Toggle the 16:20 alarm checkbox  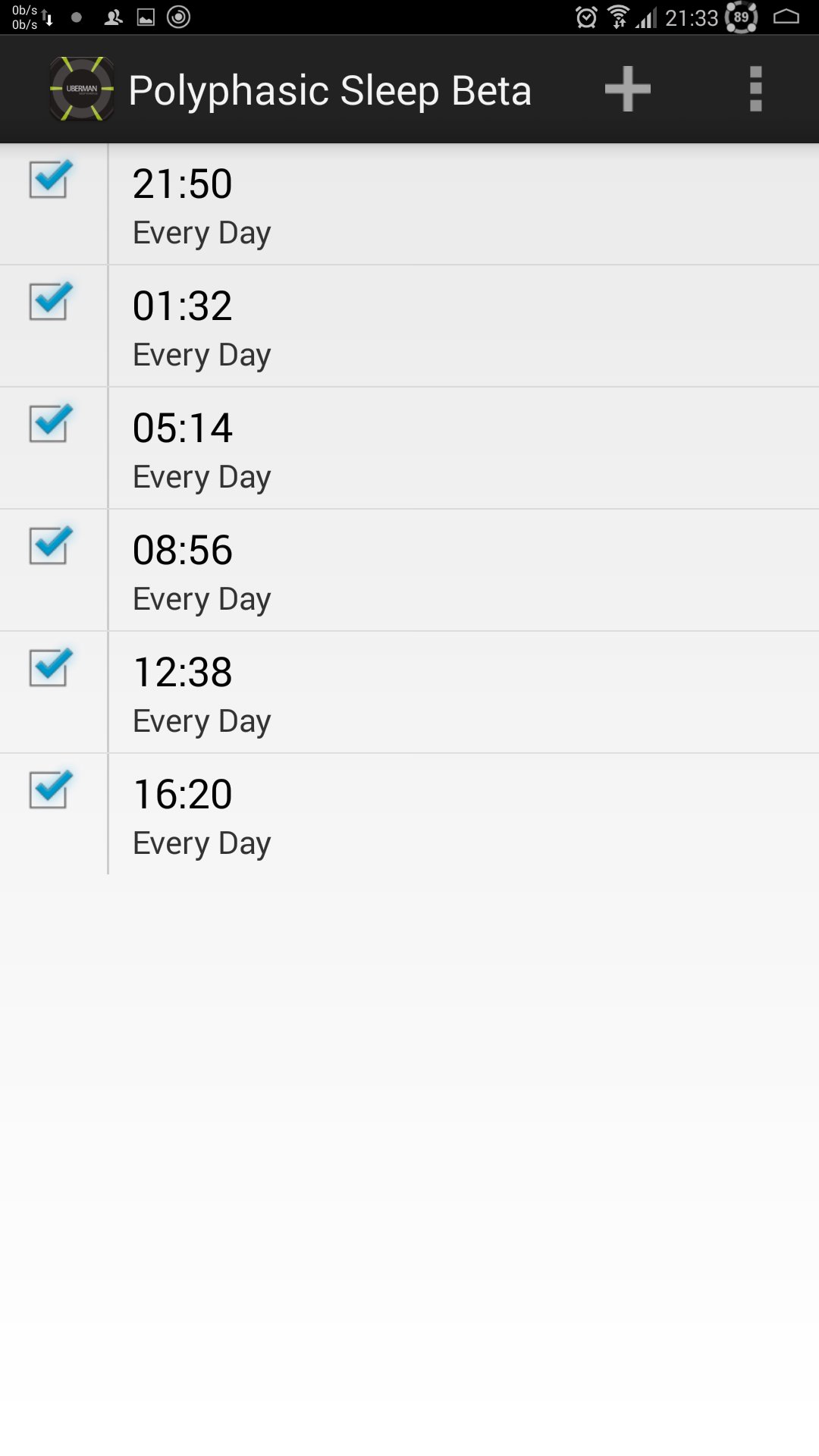tap(49, 790)
